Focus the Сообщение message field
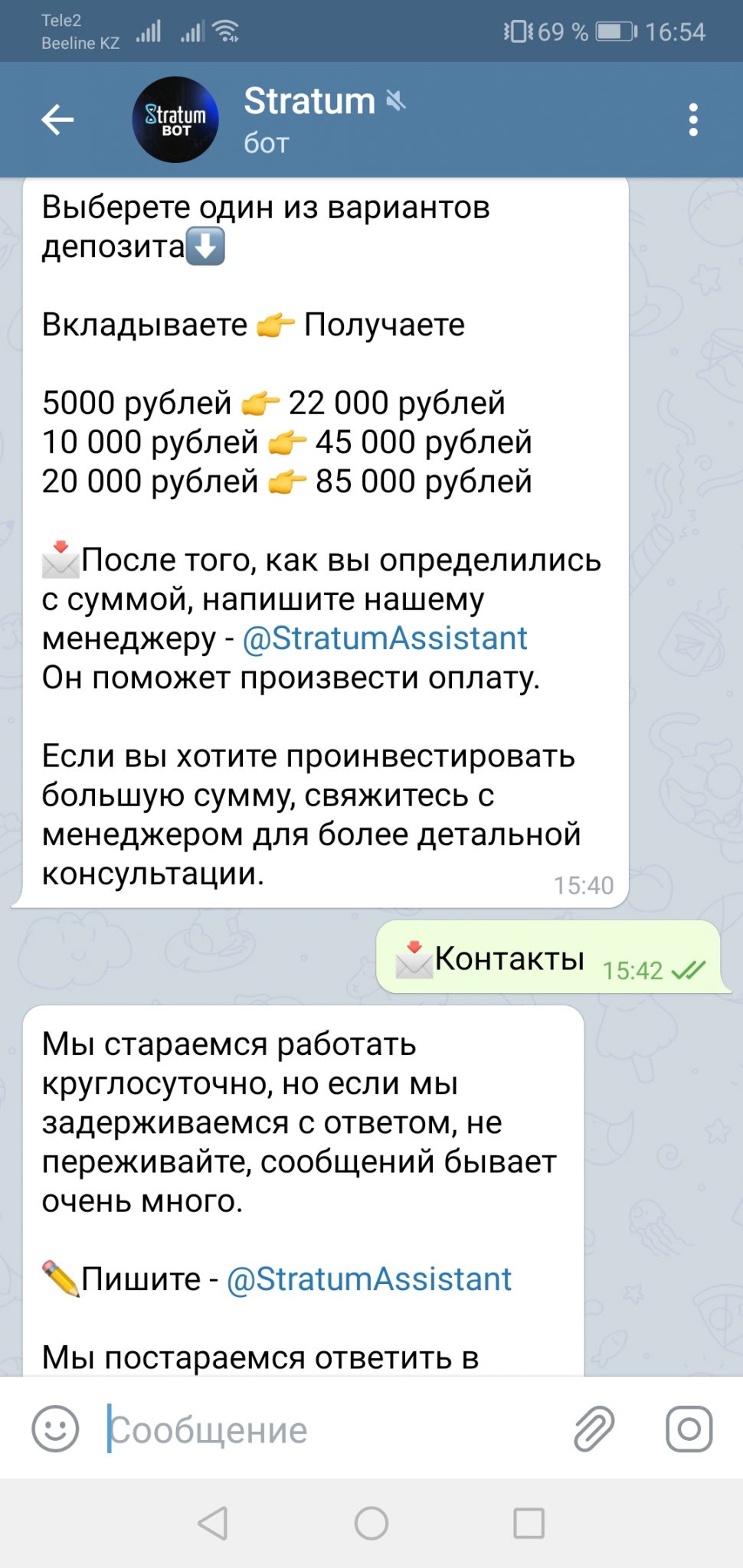The height and width of the screenshot is (1568, 743). coord(329,1429)
